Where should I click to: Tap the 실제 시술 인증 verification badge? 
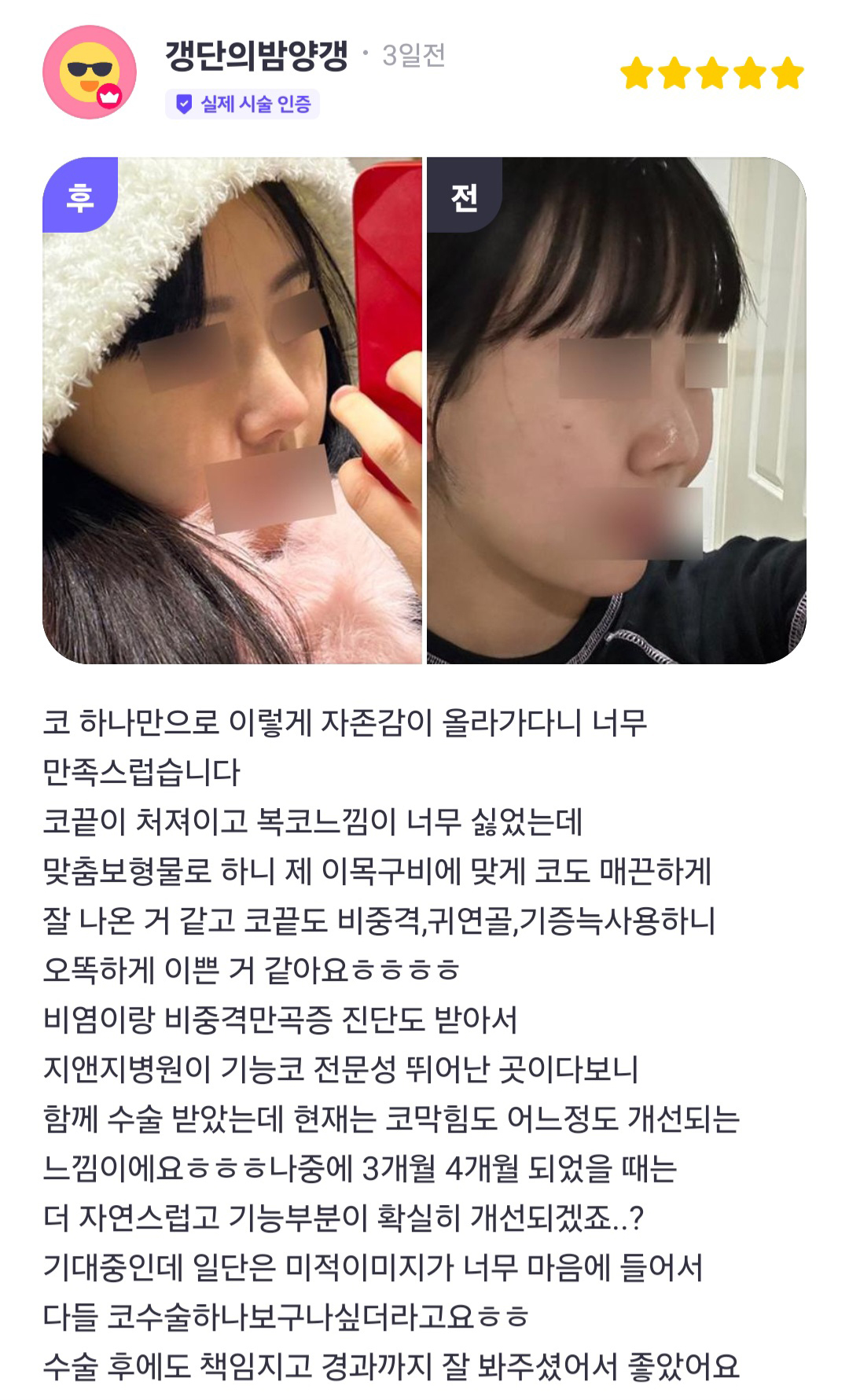click(242, 104)
